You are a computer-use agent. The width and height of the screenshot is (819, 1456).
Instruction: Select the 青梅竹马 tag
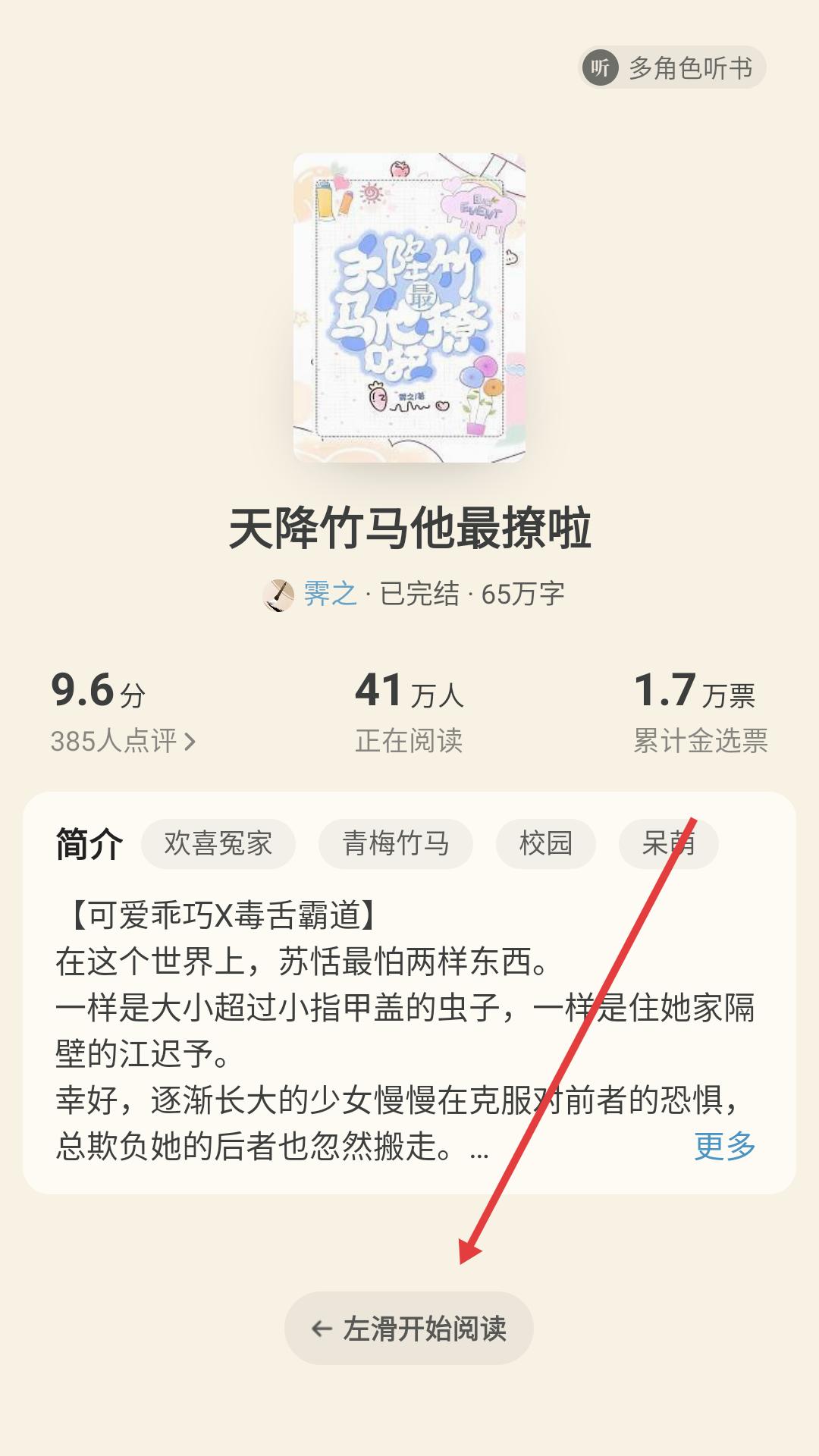click(x=395, y=843)
